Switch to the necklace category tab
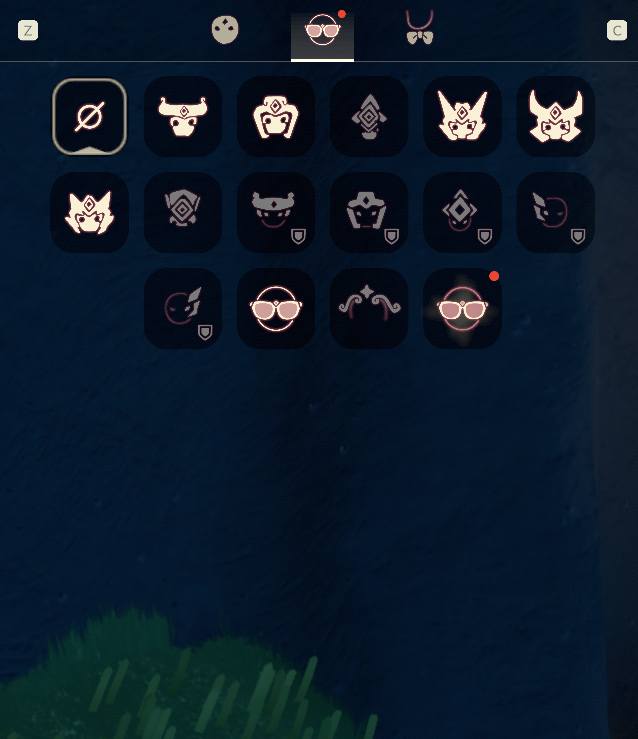638x739 pixels. pos(420,29)
